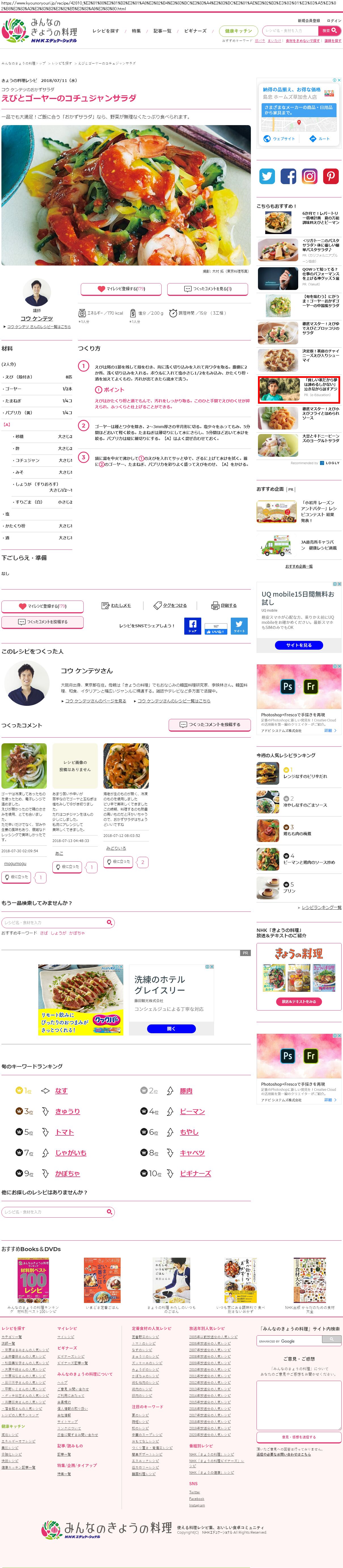The image size is (343, 1568).
Task: Open instructor コウ ケンテツ's name link under his photo
Action: tap(37, 318)
